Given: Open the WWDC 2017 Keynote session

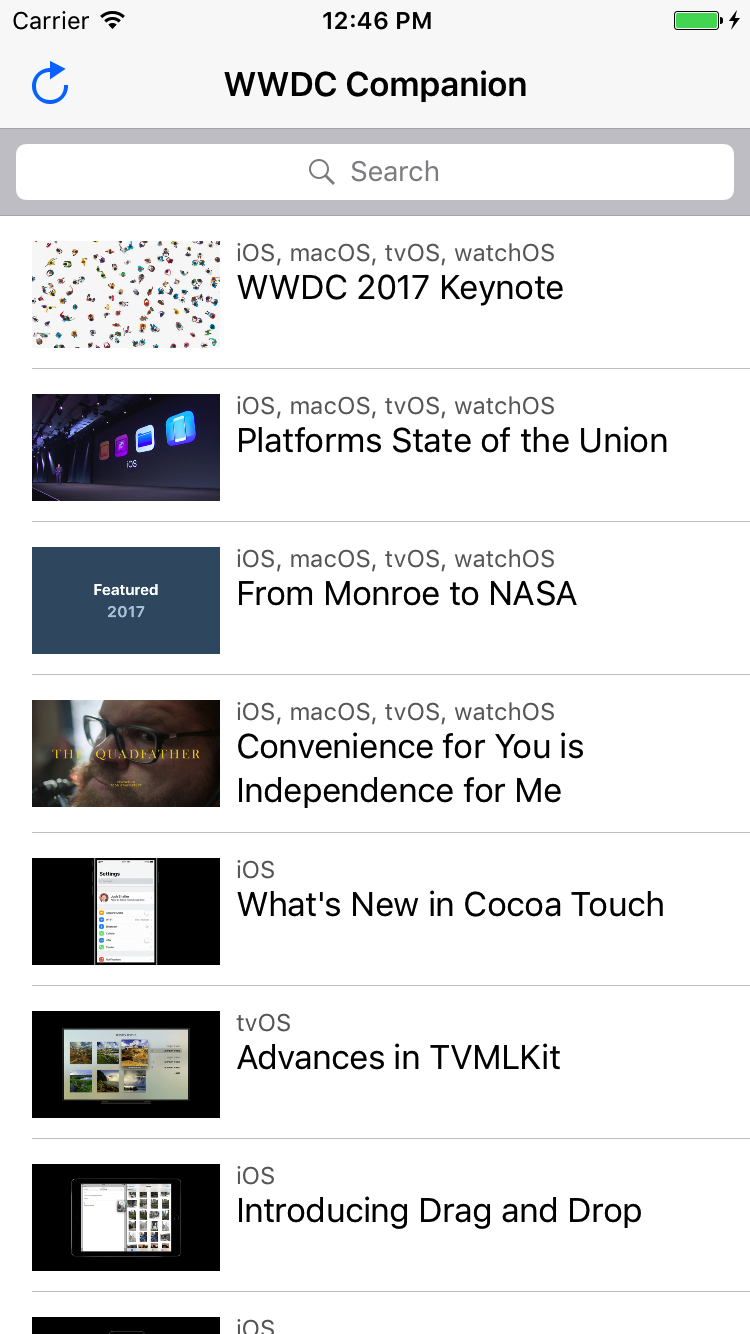Looking at the screenshot, I should (x=400, y=288).
